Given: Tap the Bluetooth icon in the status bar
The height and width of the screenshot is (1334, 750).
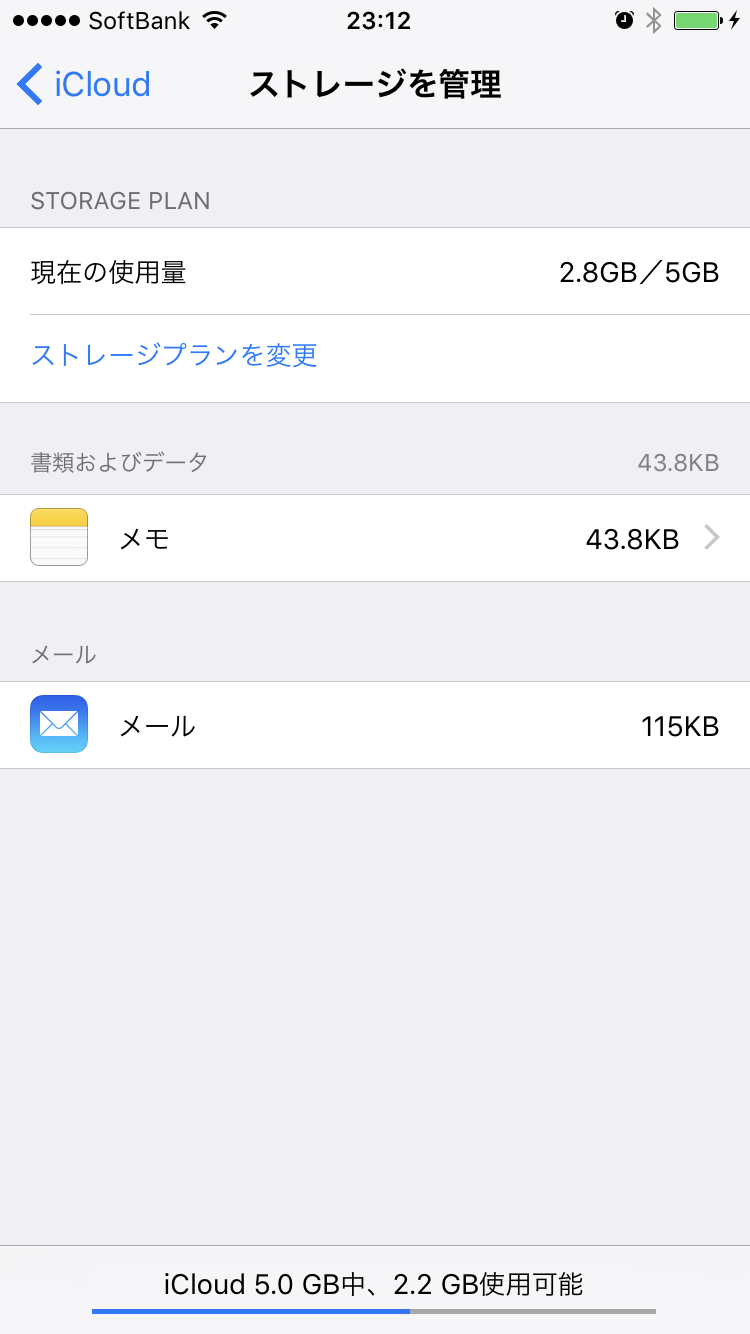Looking at the screenshot, I should 655,19.
